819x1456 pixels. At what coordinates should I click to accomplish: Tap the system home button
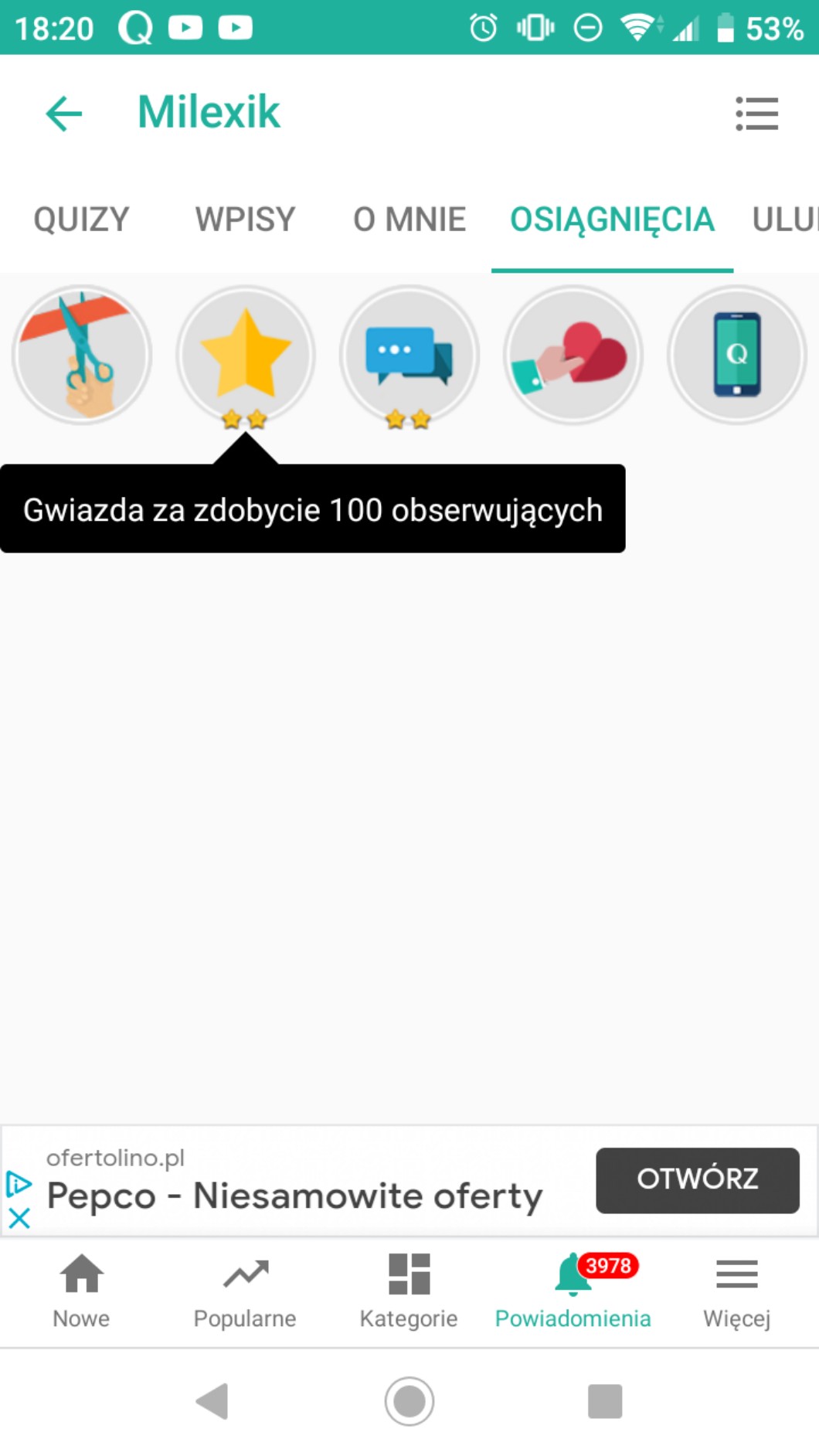(x=409, y=1400)
